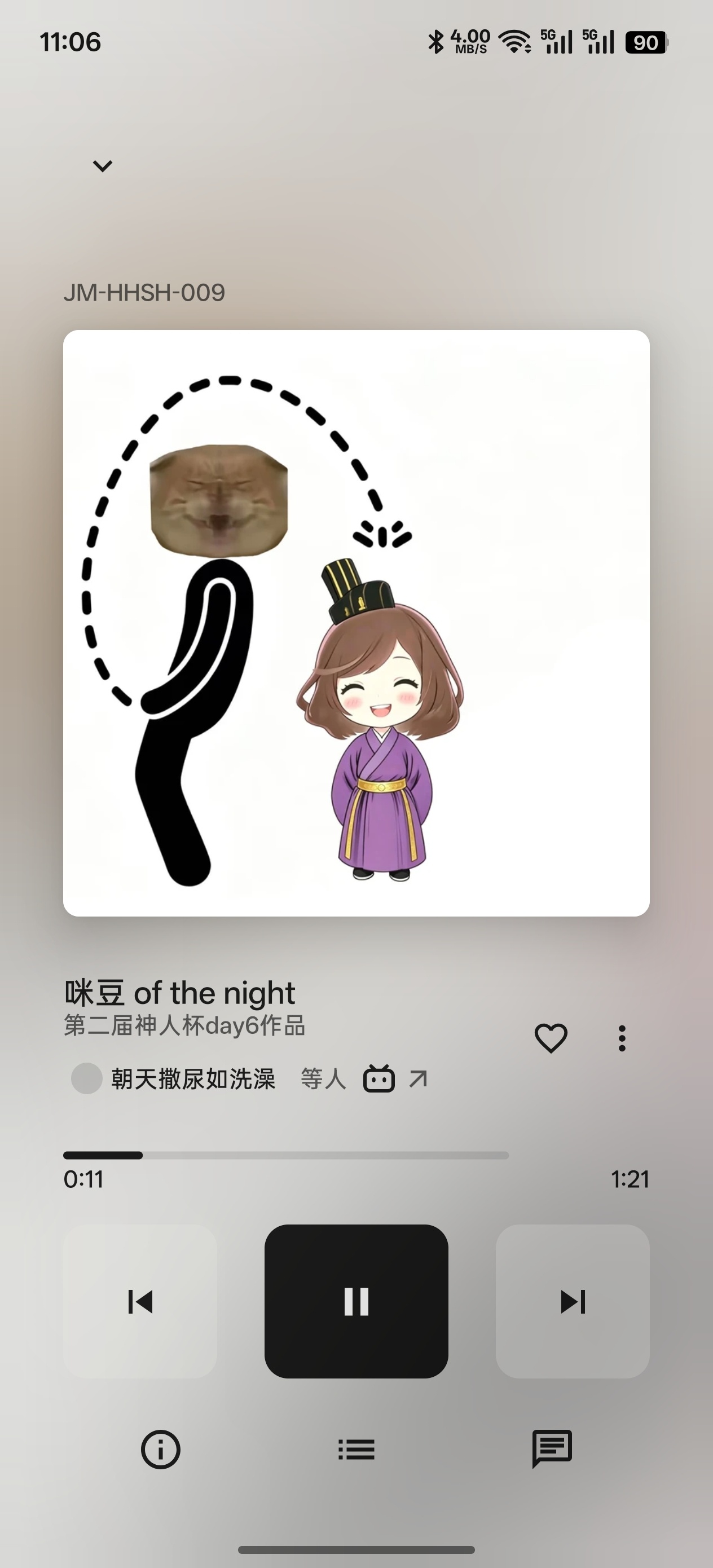The height and width of the screenshot is (1568, 713).
Task: Open the track on Bilibili via its icon
Action: pos(378,1078)
